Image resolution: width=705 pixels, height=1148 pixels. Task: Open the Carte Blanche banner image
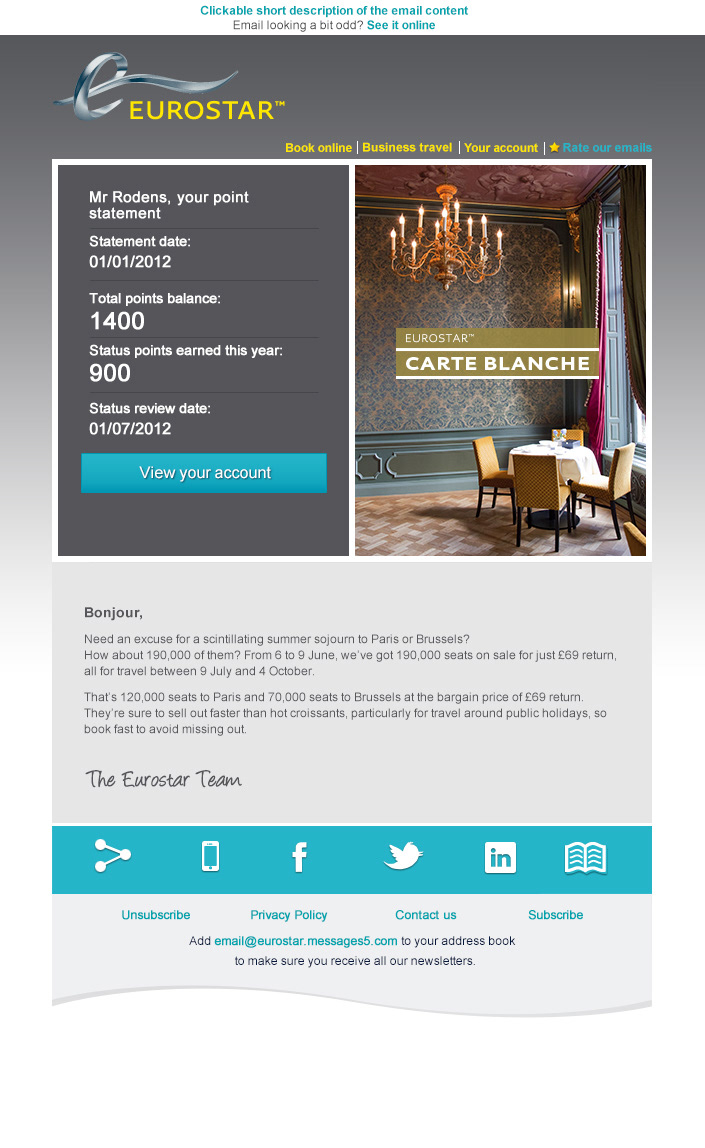[x=500, y=360]
